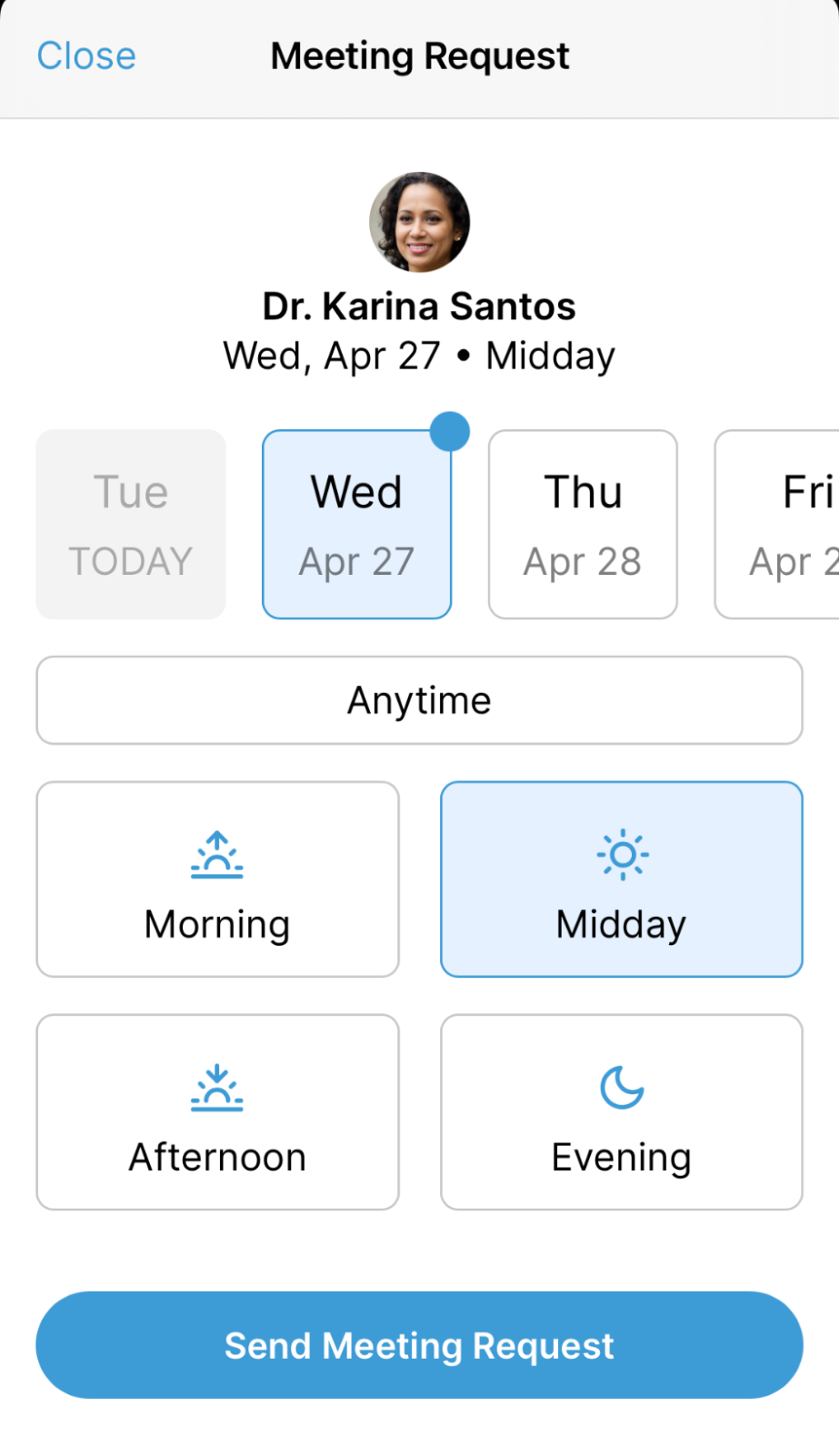Choose Thu Apr 28 date

pos(583,525)
